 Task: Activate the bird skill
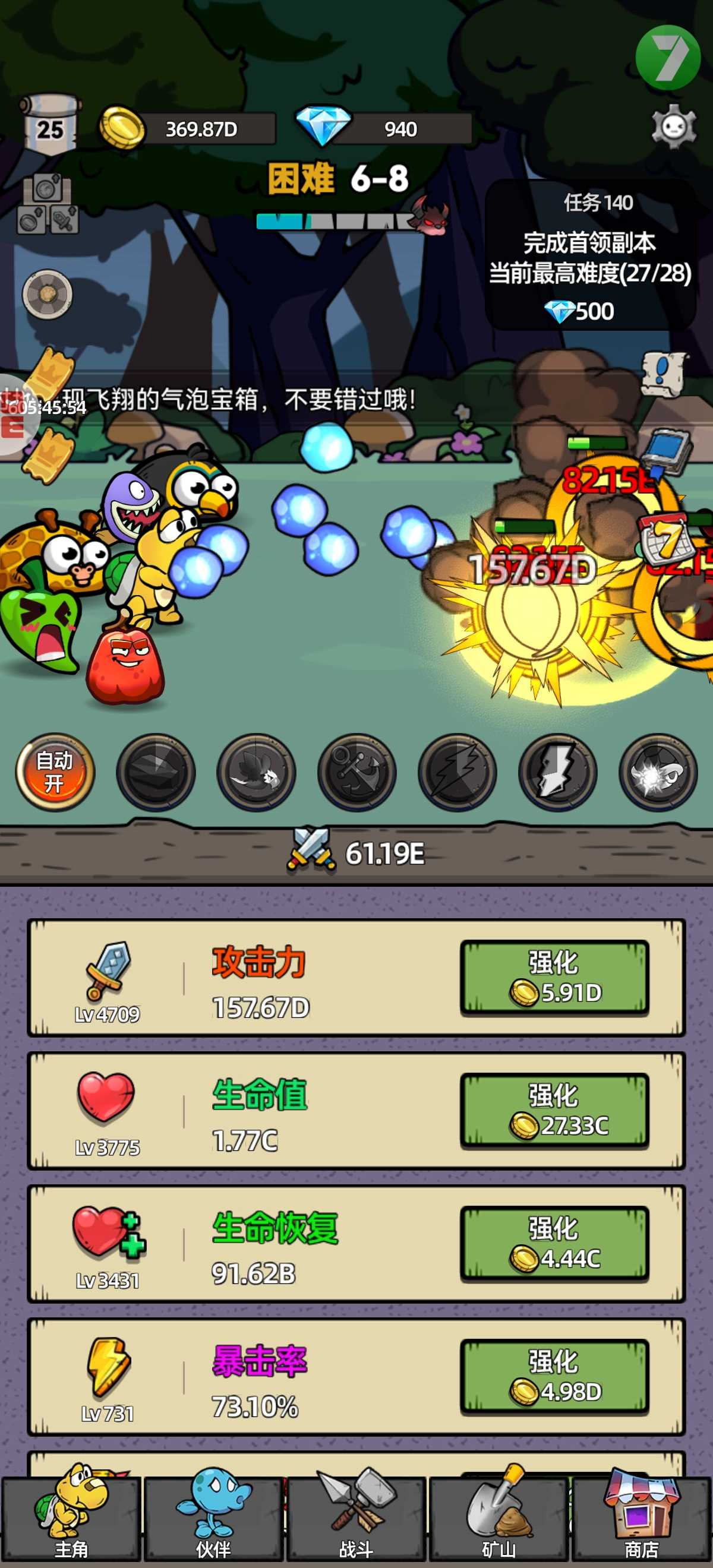click(256, 771)
